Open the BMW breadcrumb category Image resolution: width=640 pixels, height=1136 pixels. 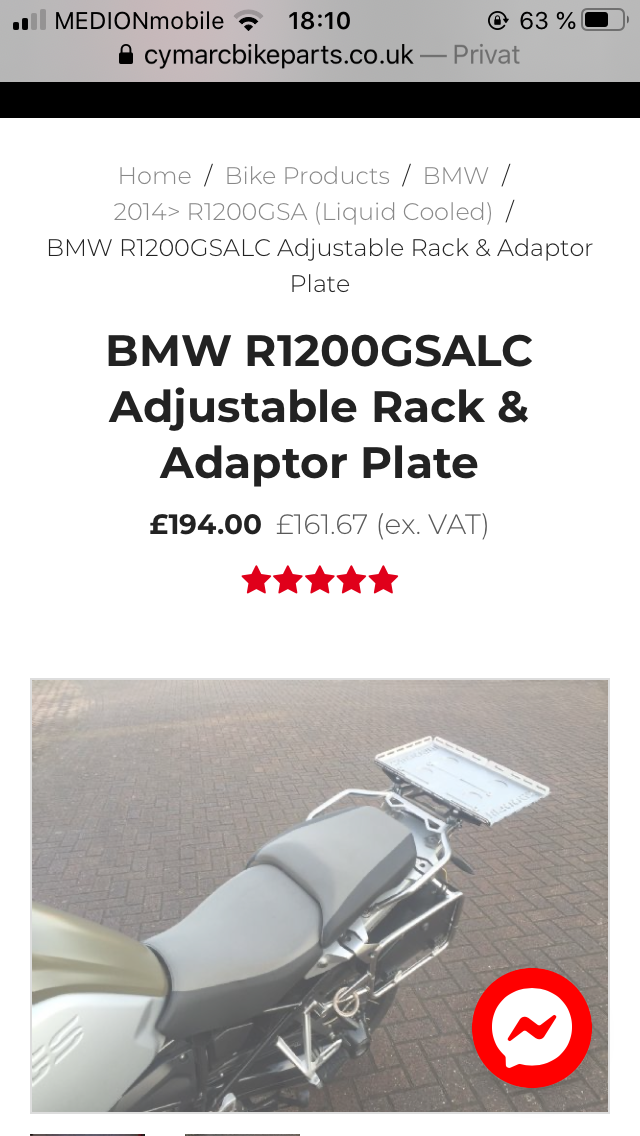point(455,176)
